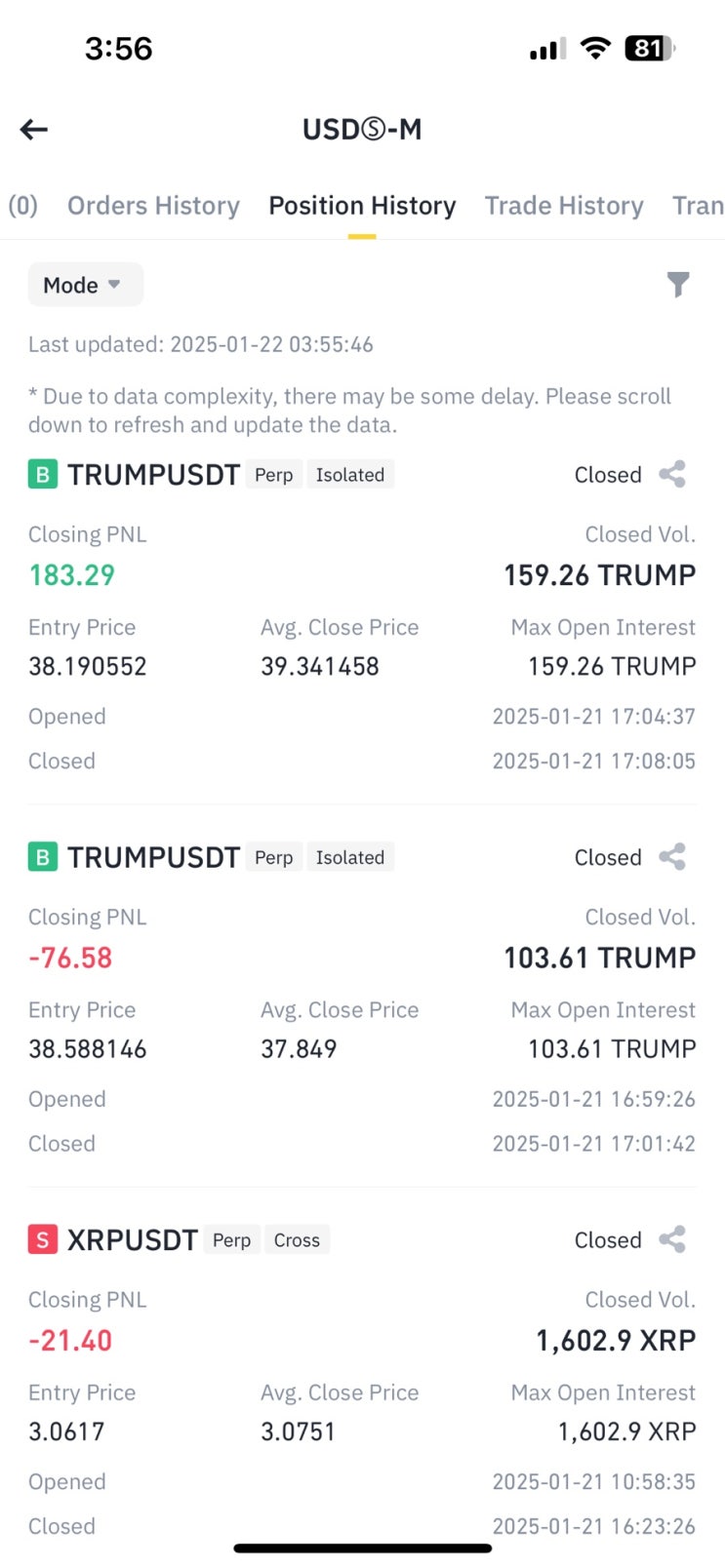725x1568 pixels.
Task: Switch to the Orders History tab
Action: pyautogui.click(x=153, y=206)
